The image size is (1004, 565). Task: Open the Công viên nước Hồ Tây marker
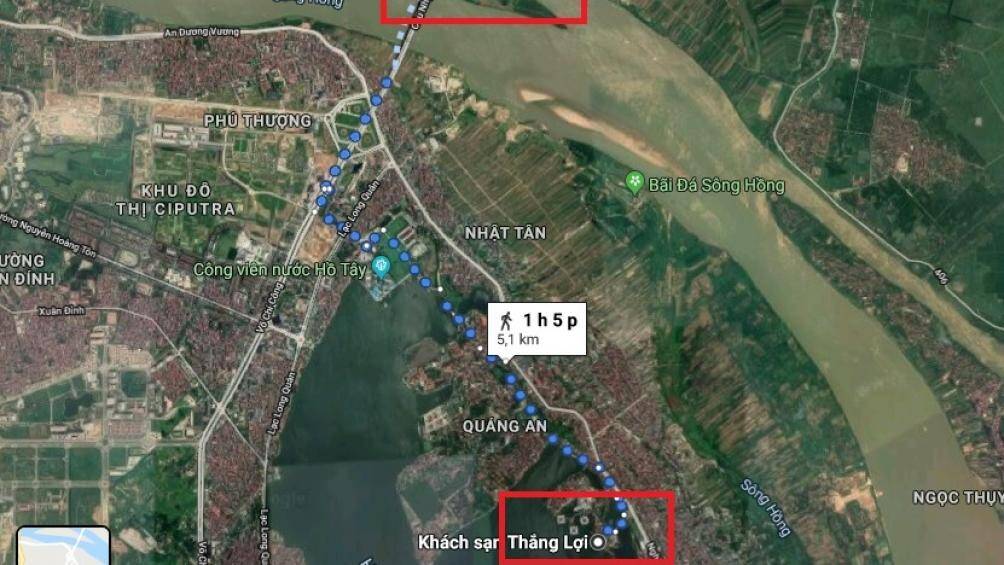tap(380, 266)
